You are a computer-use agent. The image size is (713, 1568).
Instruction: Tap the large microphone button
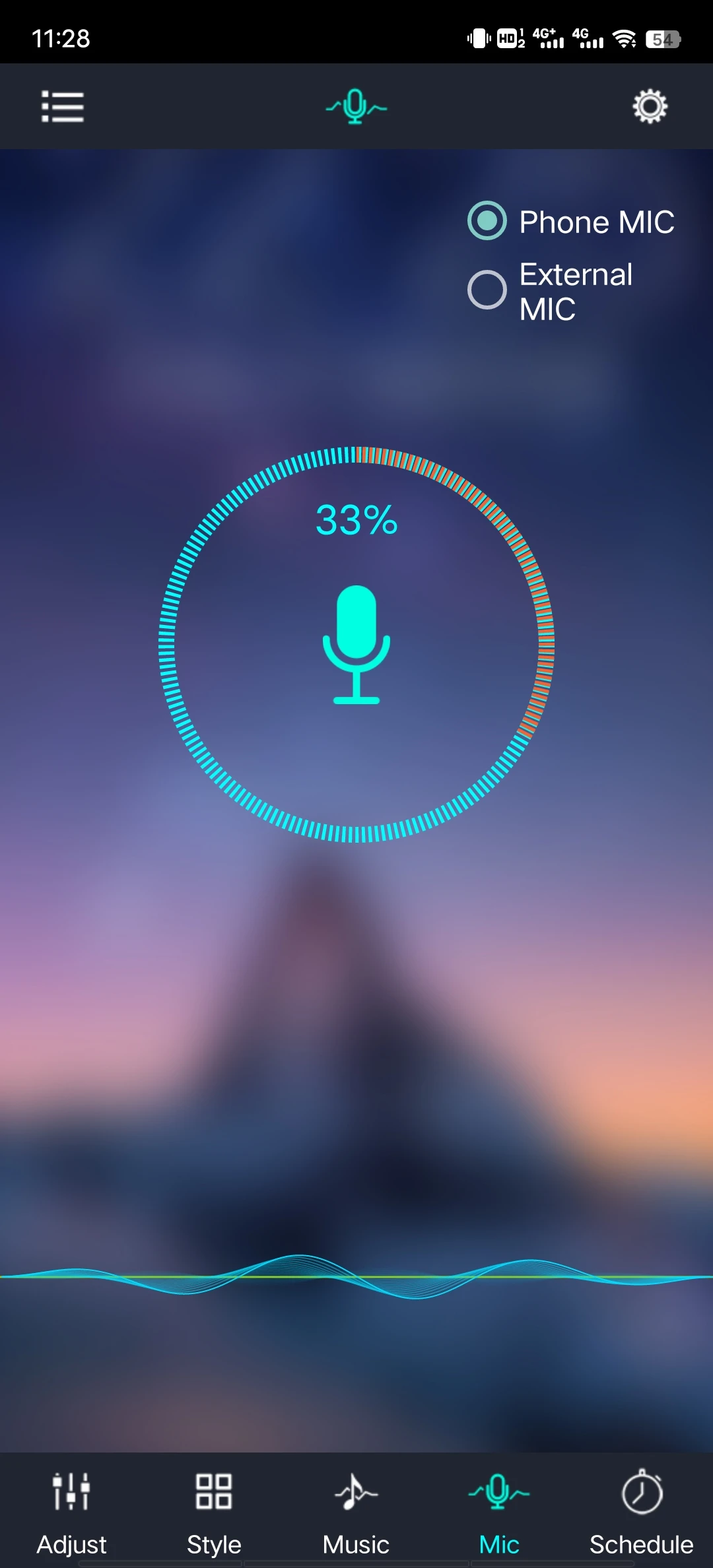pos(356,645)
